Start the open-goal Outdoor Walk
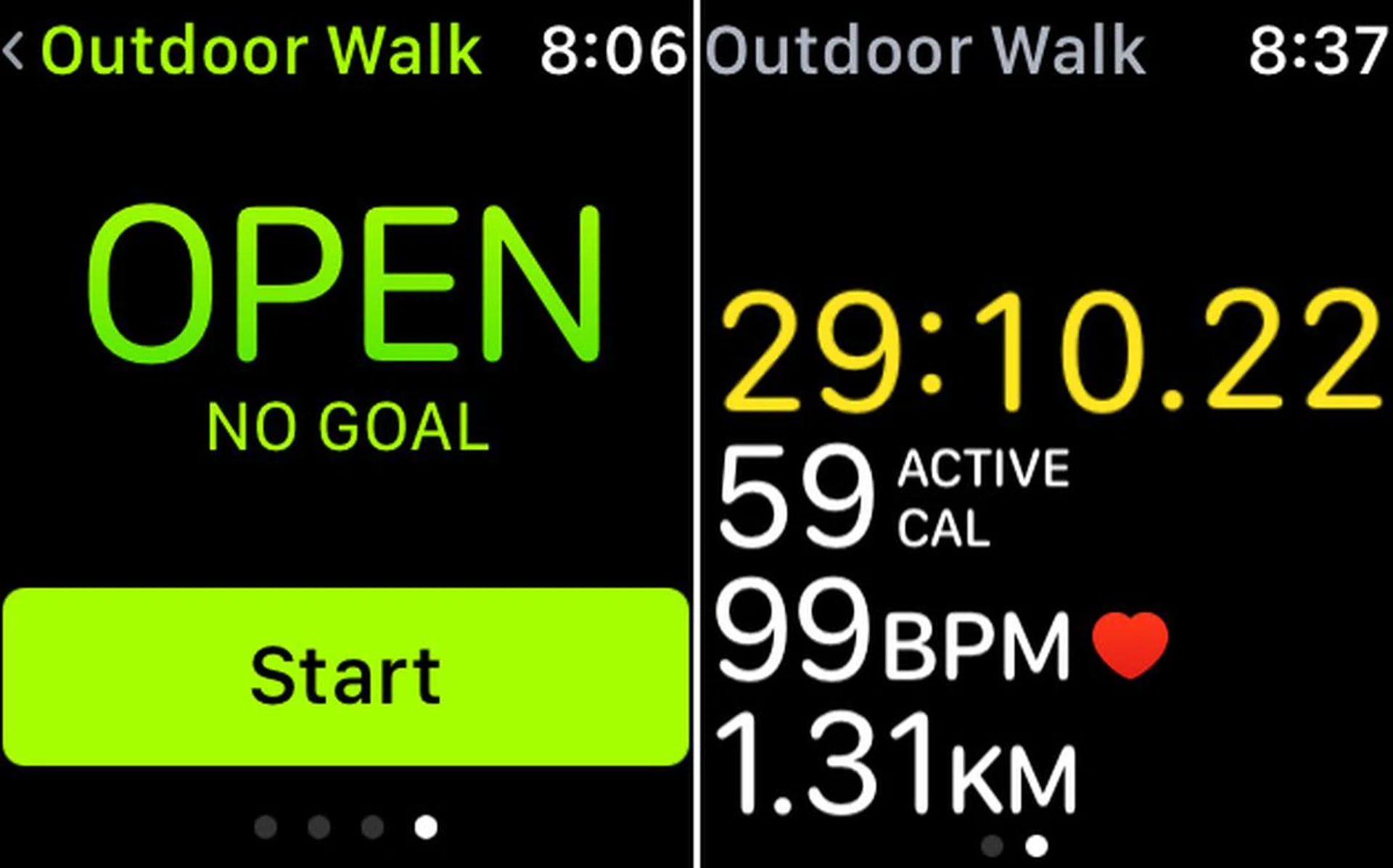The height and width of the screenshot is (868, 1393). click(x=345, y=676)
